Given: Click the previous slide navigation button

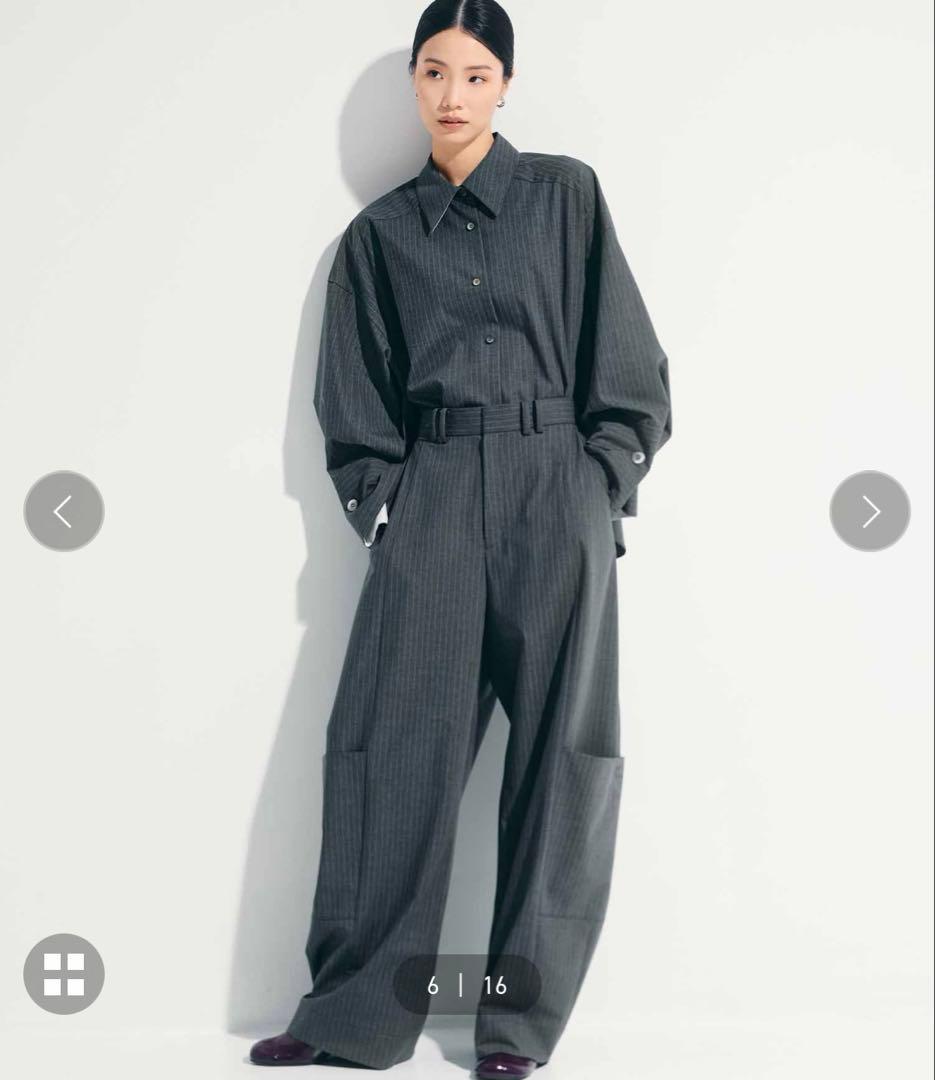Looking at the screenshot, I should point(65,510).
